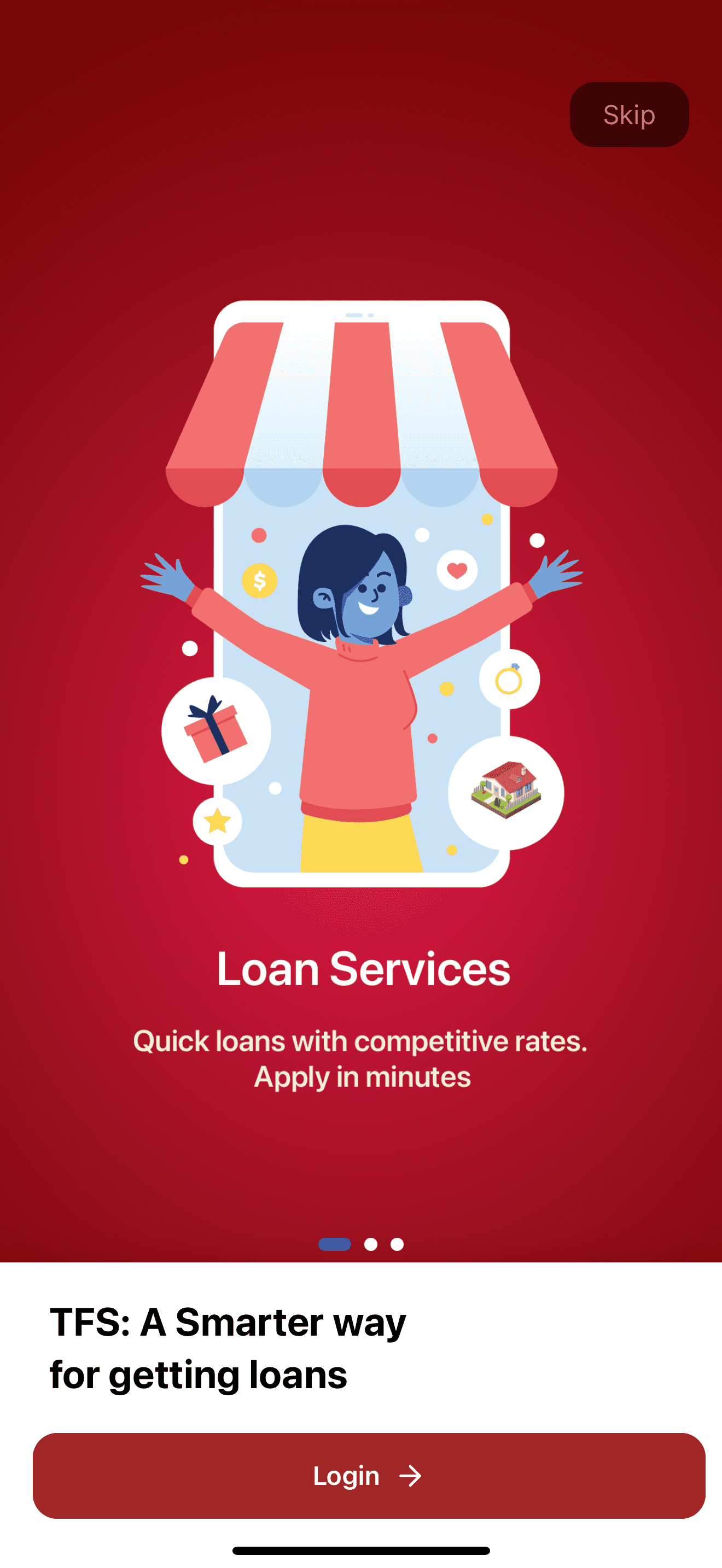The image size is (722, 1568).
Task: Go to the third onboarding page dot
Action: point(397,1244)
